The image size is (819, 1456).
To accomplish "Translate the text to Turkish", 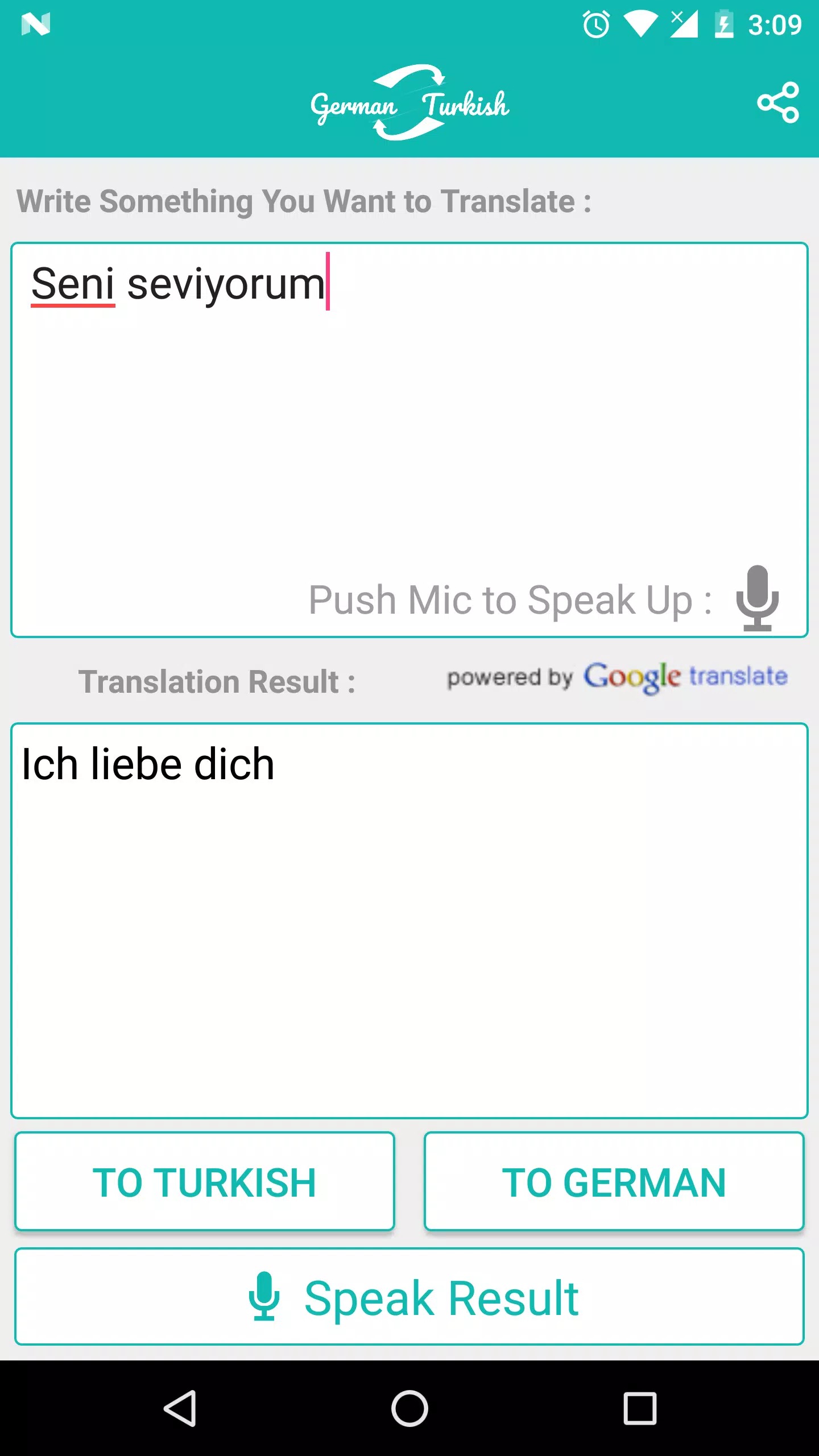I will pyautogui.click(x=205, y=1182).
